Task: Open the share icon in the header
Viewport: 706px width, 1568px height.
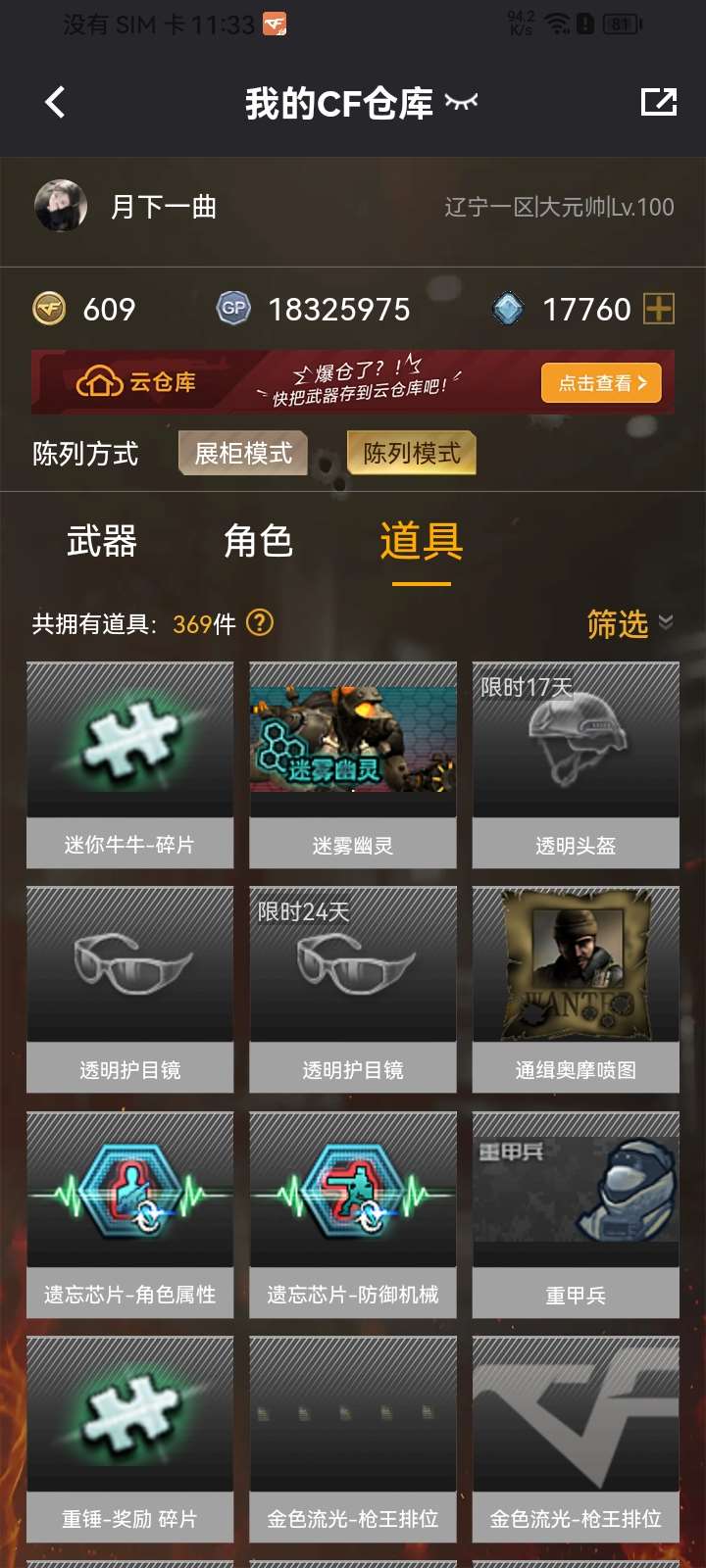Action: [x=658, y=102]
